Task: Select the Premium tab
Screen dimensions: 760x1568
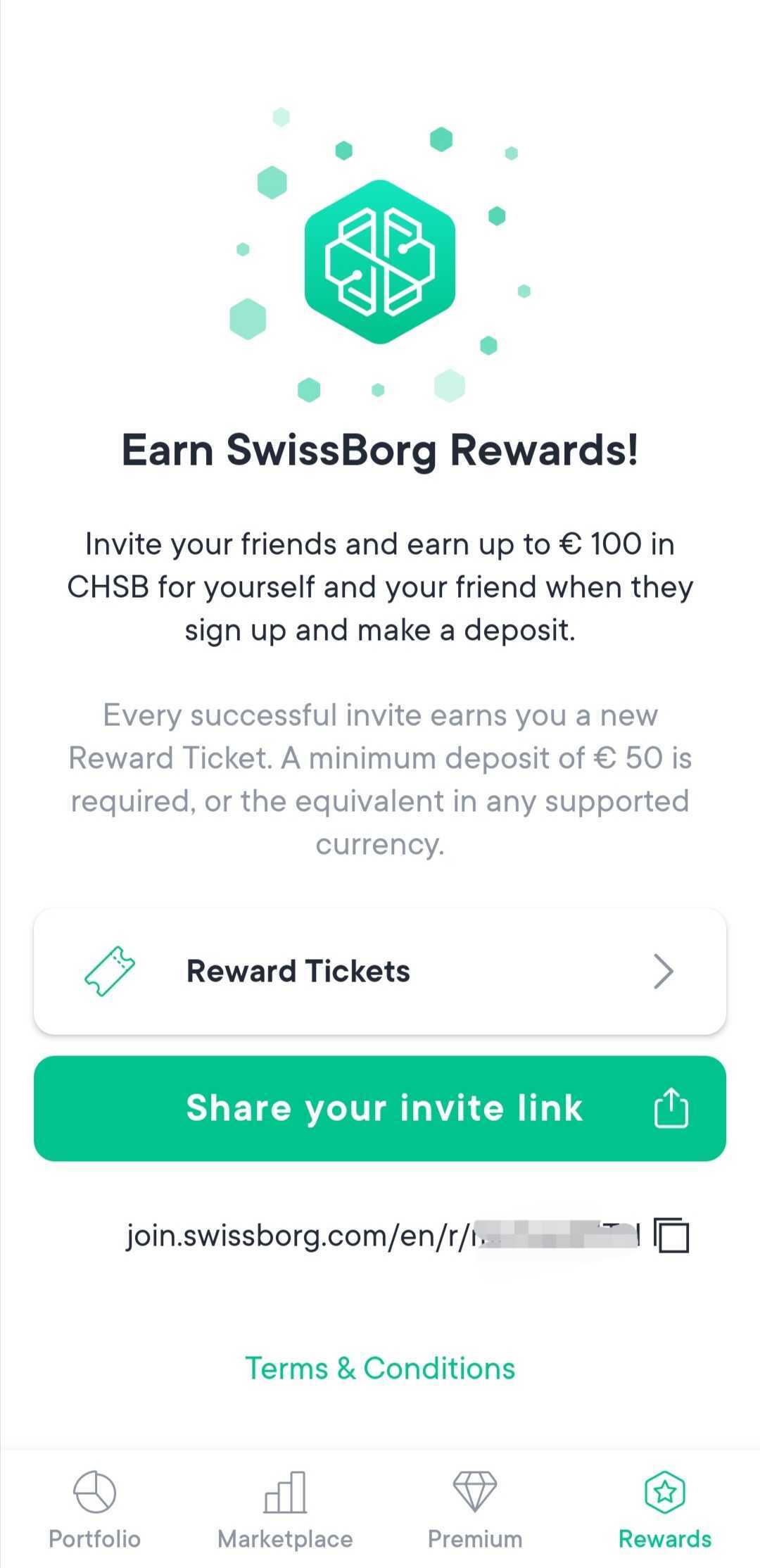Action: coord(475,1508)
